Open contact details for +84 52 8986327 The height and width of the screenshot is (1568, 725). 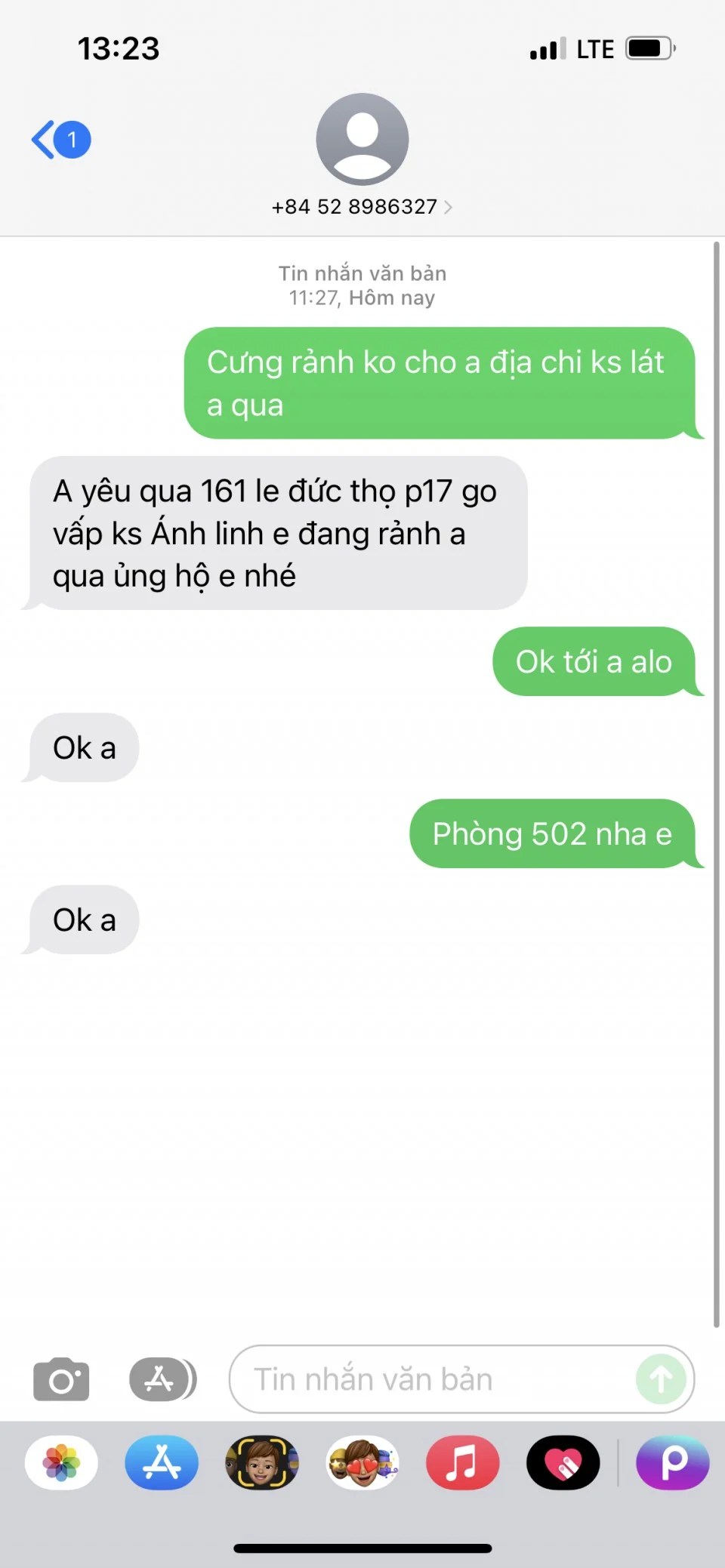(x=362, y=206)
